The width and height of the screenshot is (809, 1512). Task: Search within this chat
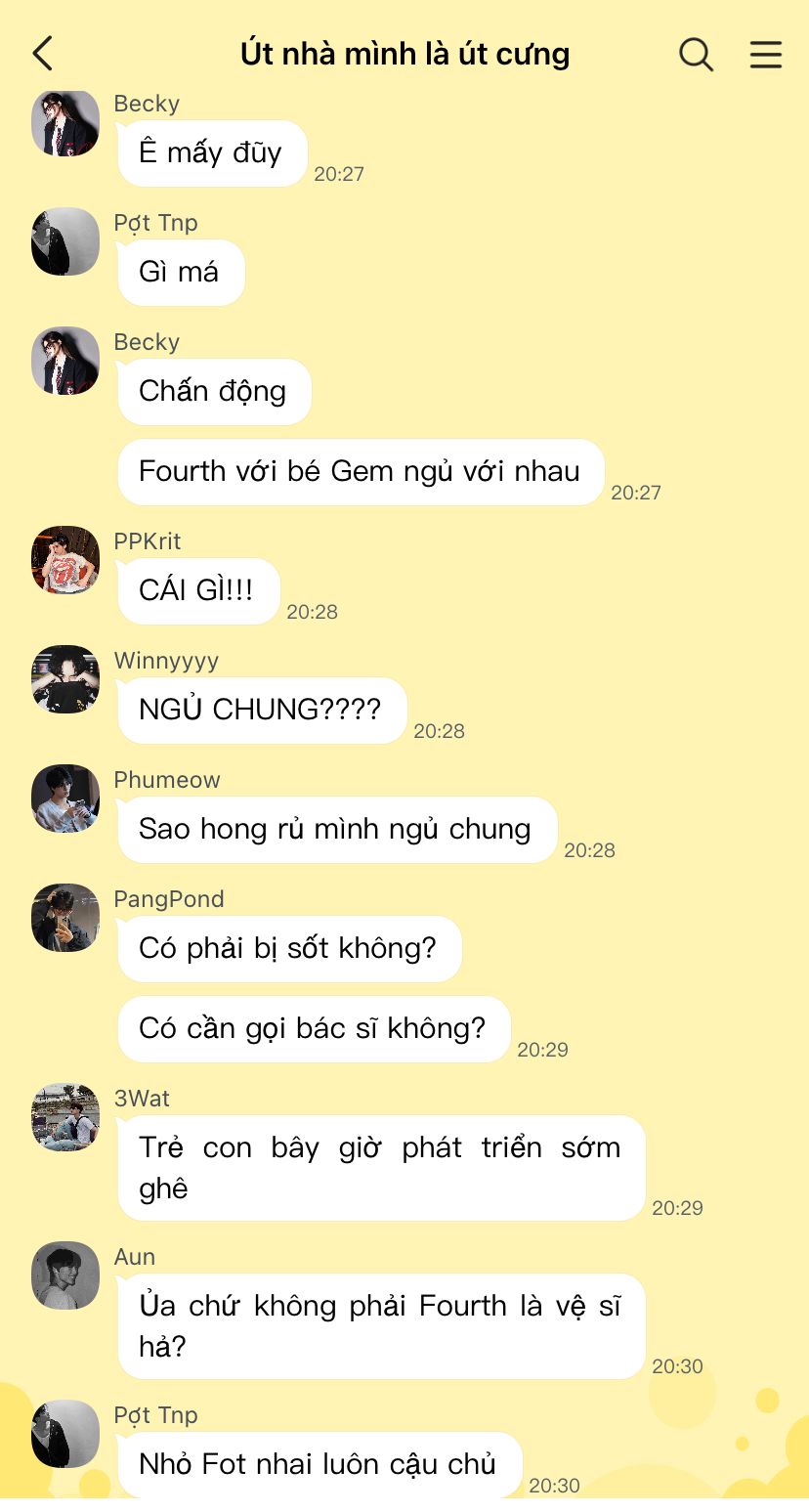pyautogui.click(x=696, y=54)
